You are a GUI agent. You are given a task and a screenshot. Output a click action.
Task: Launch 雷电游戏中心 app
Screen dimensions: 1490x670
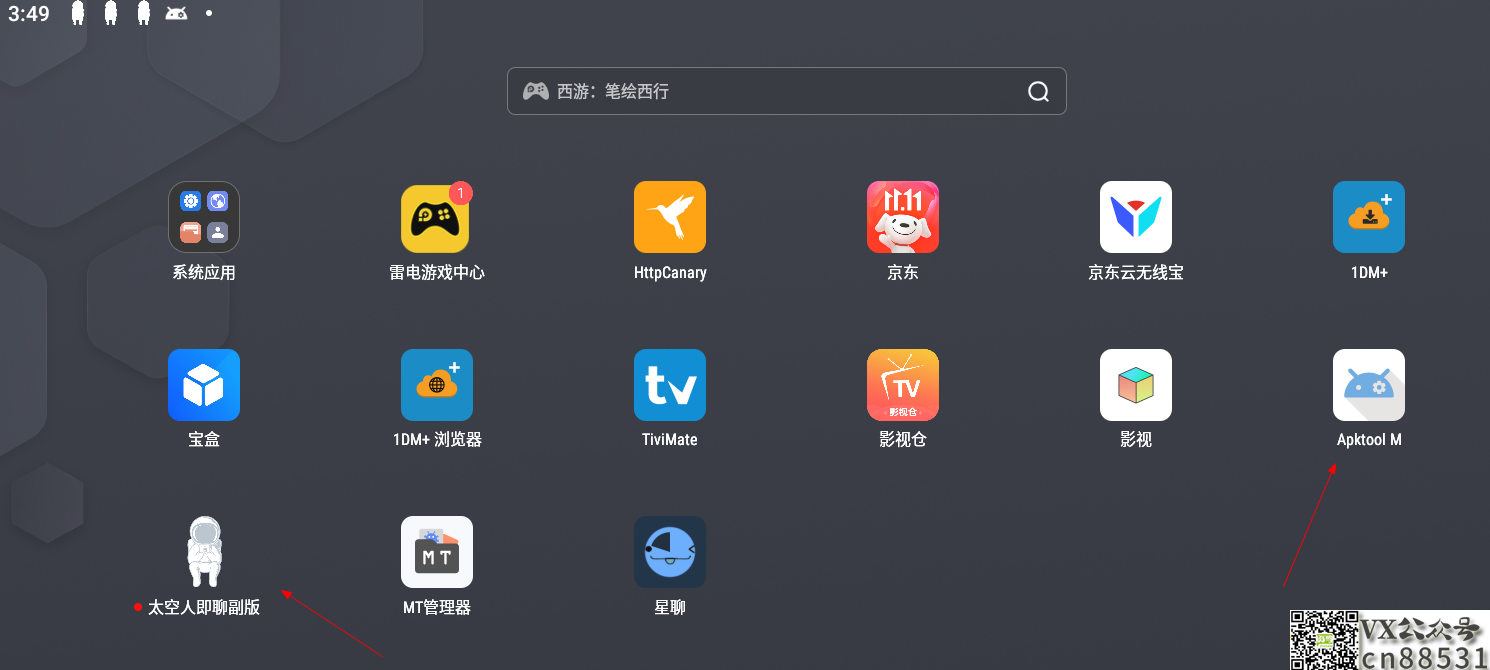437,217
